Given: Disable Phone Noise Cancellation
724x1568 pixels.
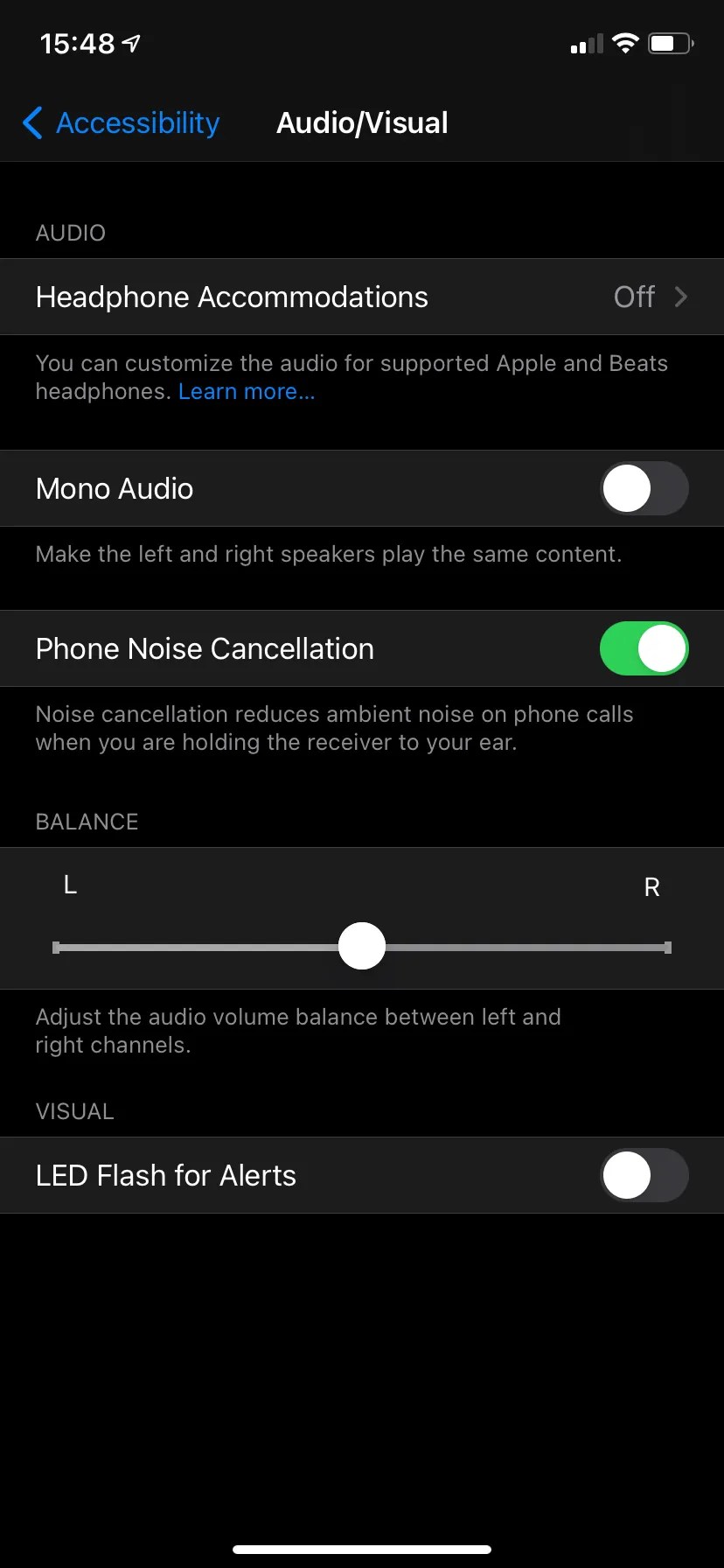Looking at the screenshot, I should point(644,648).
